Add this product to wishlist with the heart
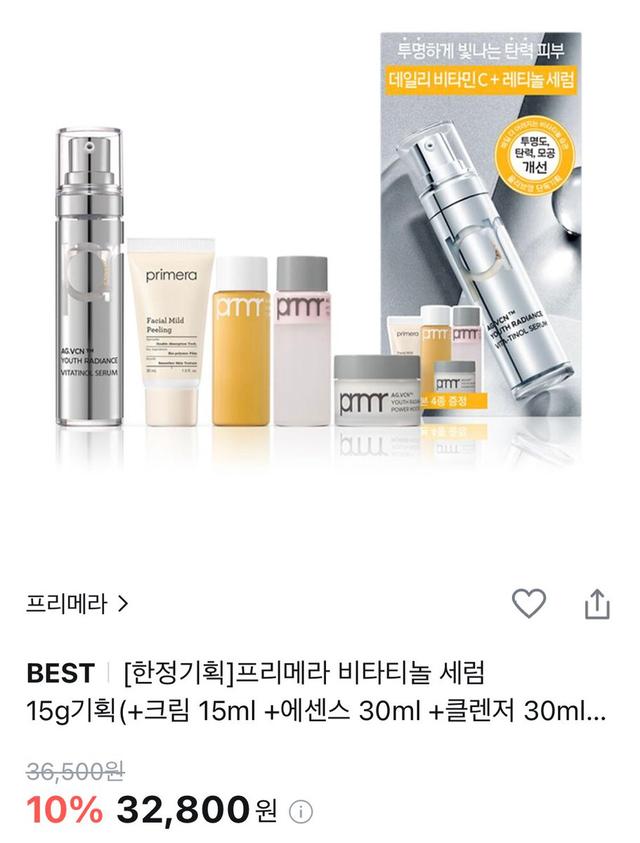The image size is (640, 843). 529,603
